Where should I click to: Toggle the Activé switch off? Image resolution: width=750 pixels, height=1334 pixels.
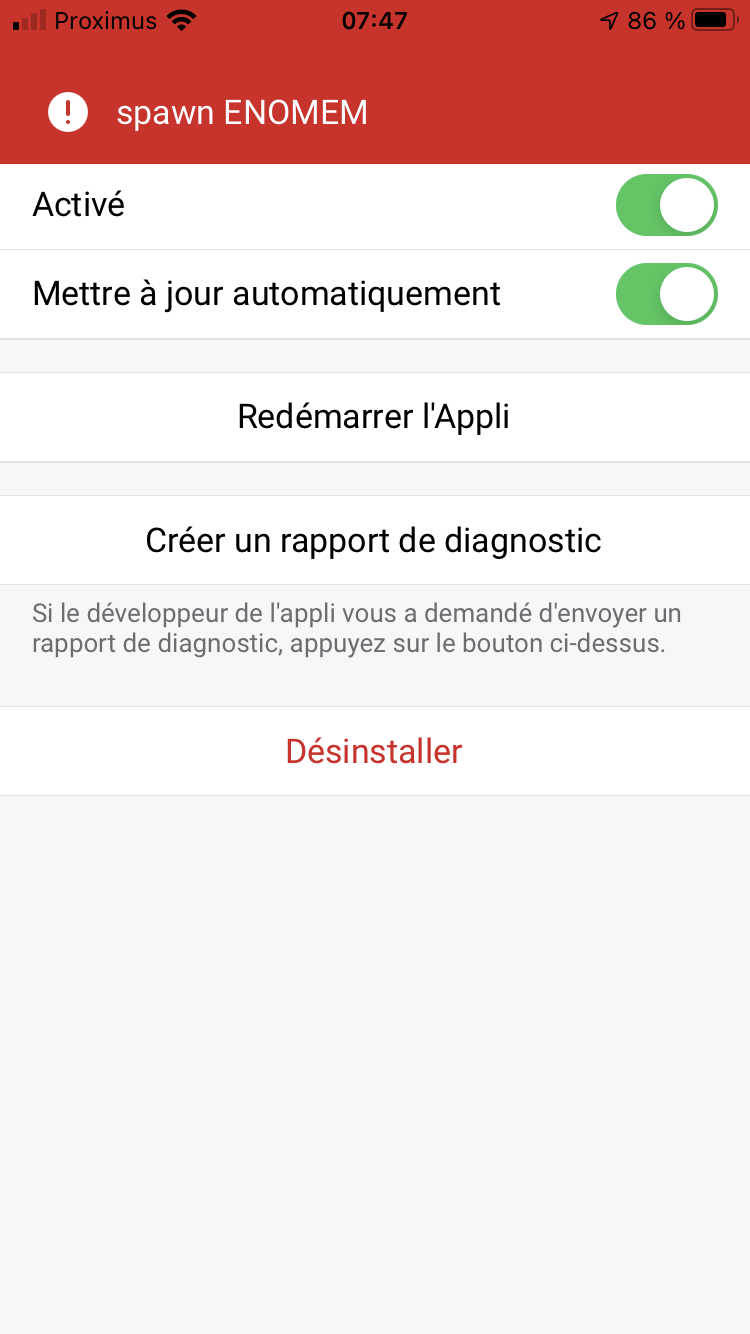[x=666, y=206]
